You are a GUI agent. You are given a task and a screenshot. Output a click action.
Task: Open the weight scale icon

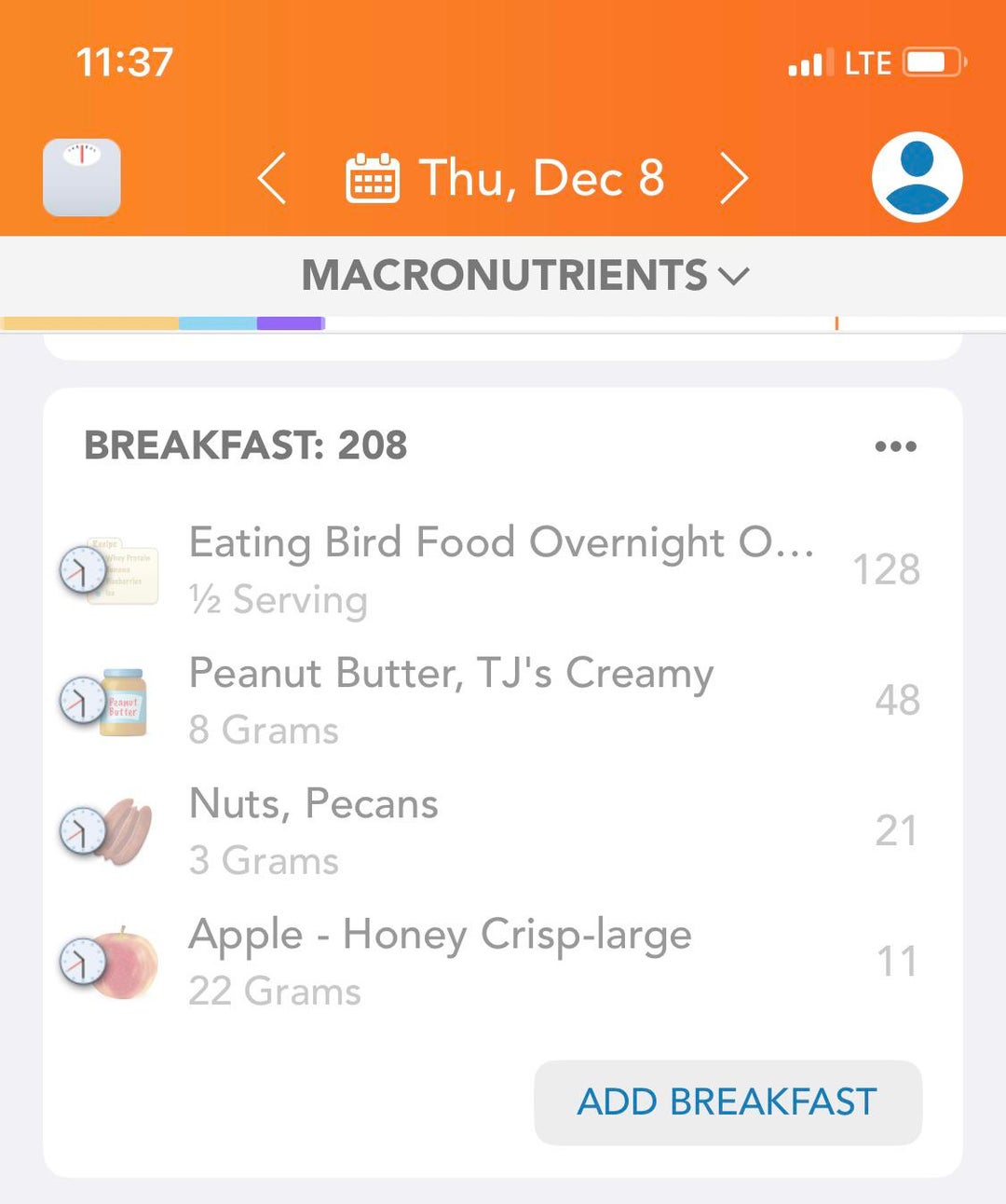82,178
